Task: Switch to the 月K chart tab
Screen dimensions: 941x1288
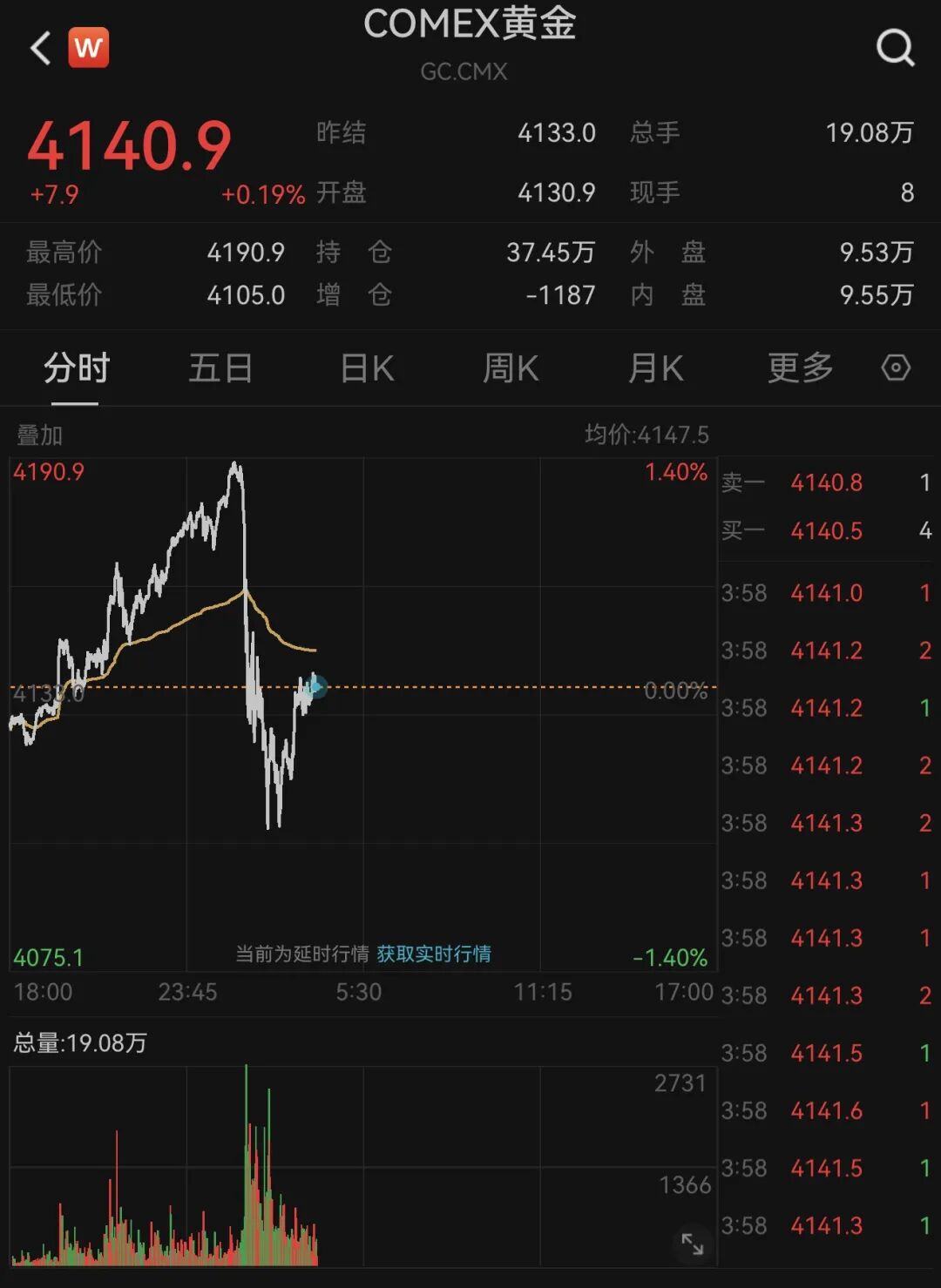Action: (x=655, y=368)
